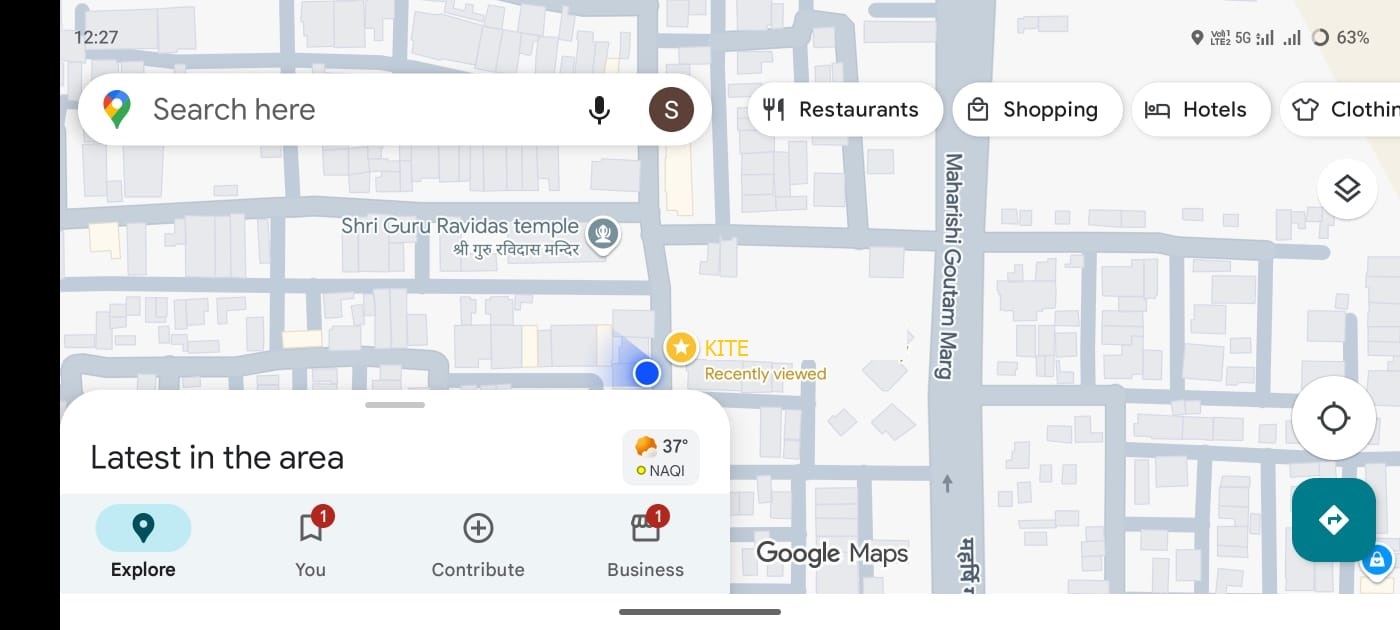Screen dimensions: 1400x630
Task: Open the account profile avatar
Action: (x=671, y=110)
